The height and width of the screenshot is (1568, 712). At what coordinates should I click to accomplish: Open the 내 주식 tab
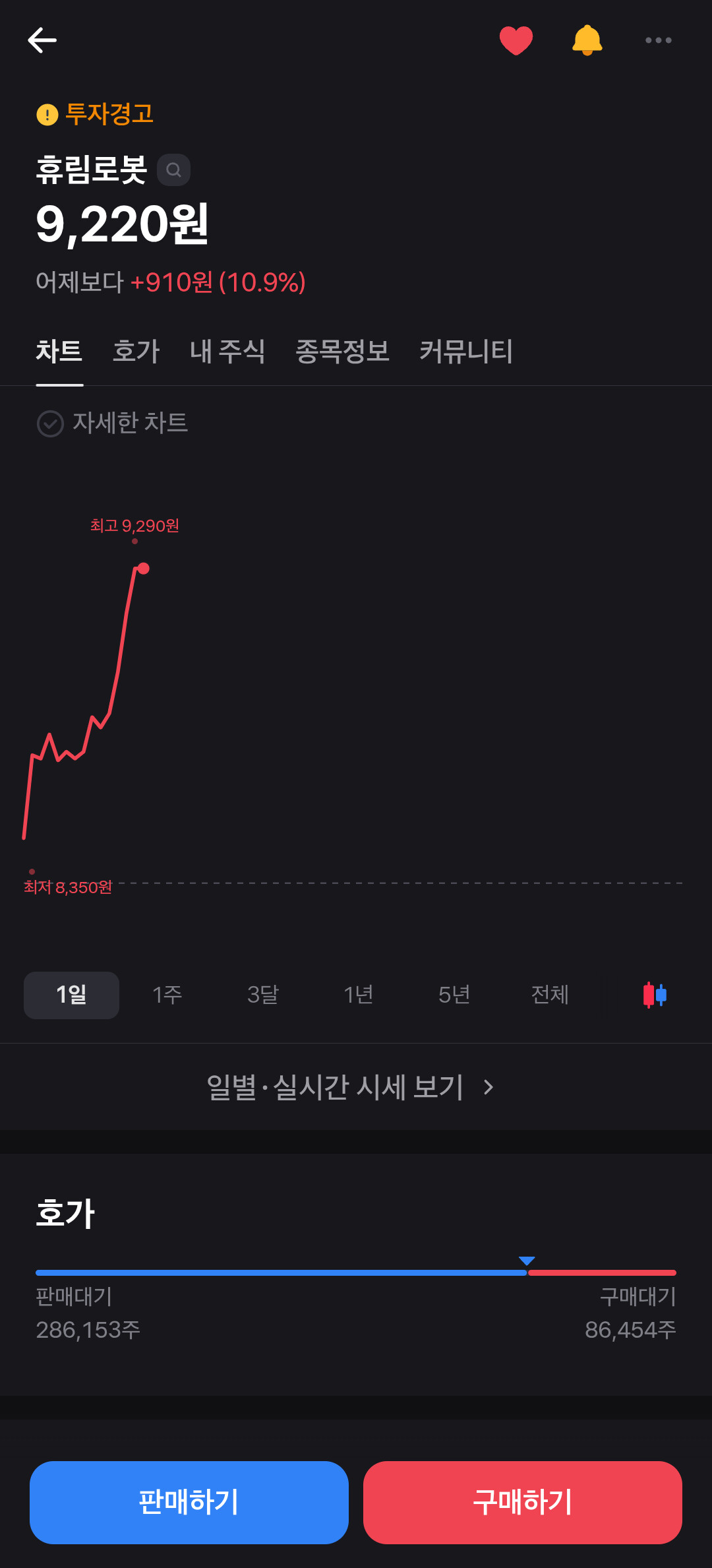pos(227,351)
